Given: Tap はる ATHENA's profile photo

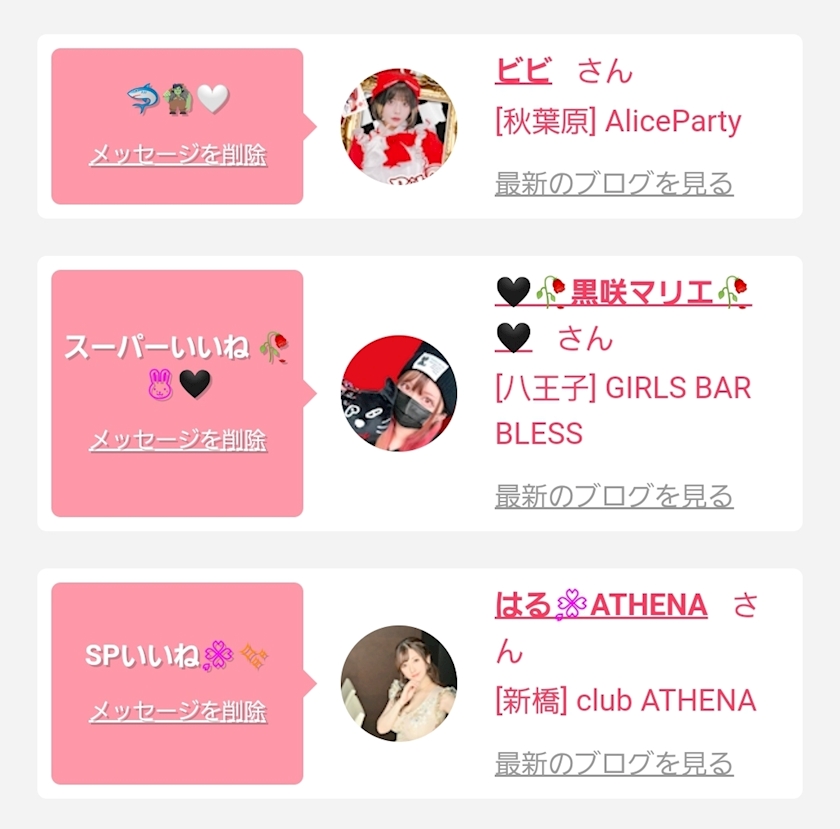Looking at the screenshot, I should click(399, 683).
